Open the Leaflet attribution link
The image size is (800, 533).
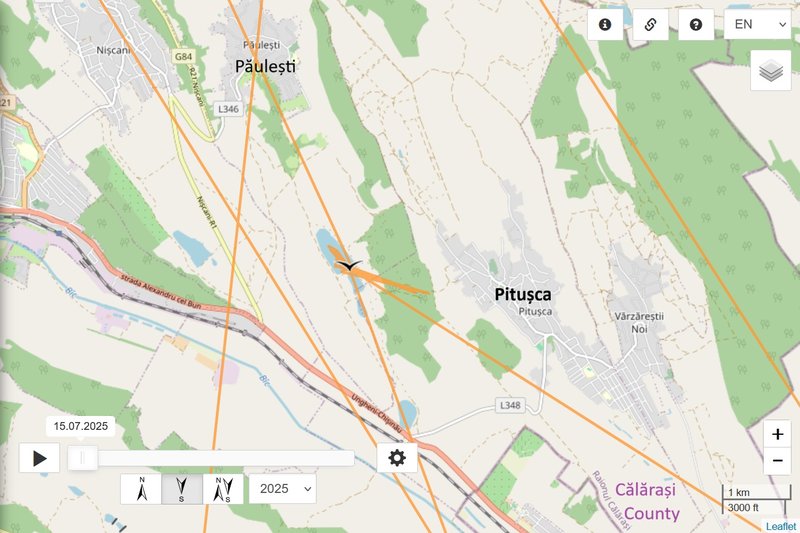pyautogui.click(x=781, y=526)
